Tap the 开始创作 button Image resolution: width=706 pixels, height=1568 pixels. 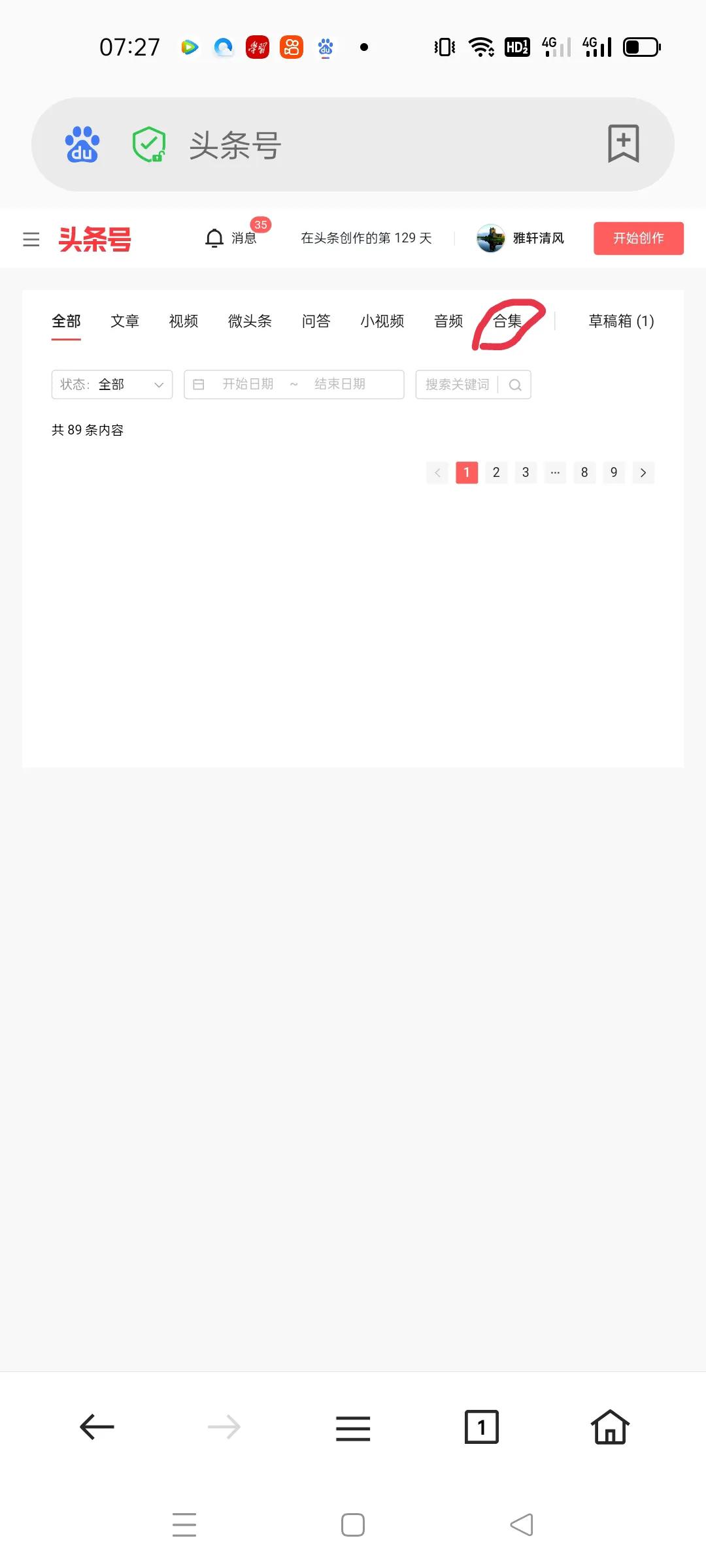pyautogui.click(x=638, y=238)
